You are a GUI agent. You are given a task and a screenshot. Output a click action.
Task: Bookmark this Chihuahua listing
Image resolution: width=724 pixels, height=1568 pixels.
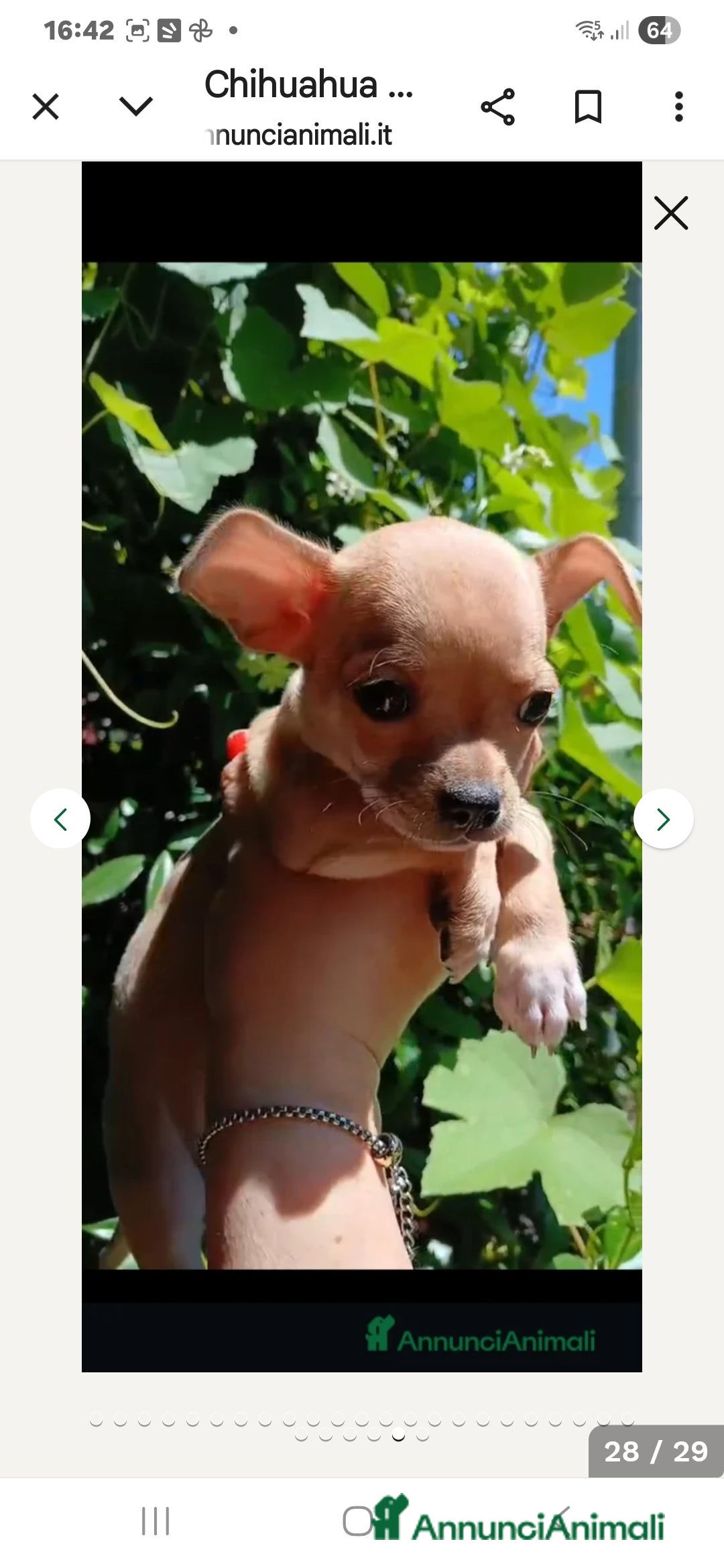click(x=589, y=106)
